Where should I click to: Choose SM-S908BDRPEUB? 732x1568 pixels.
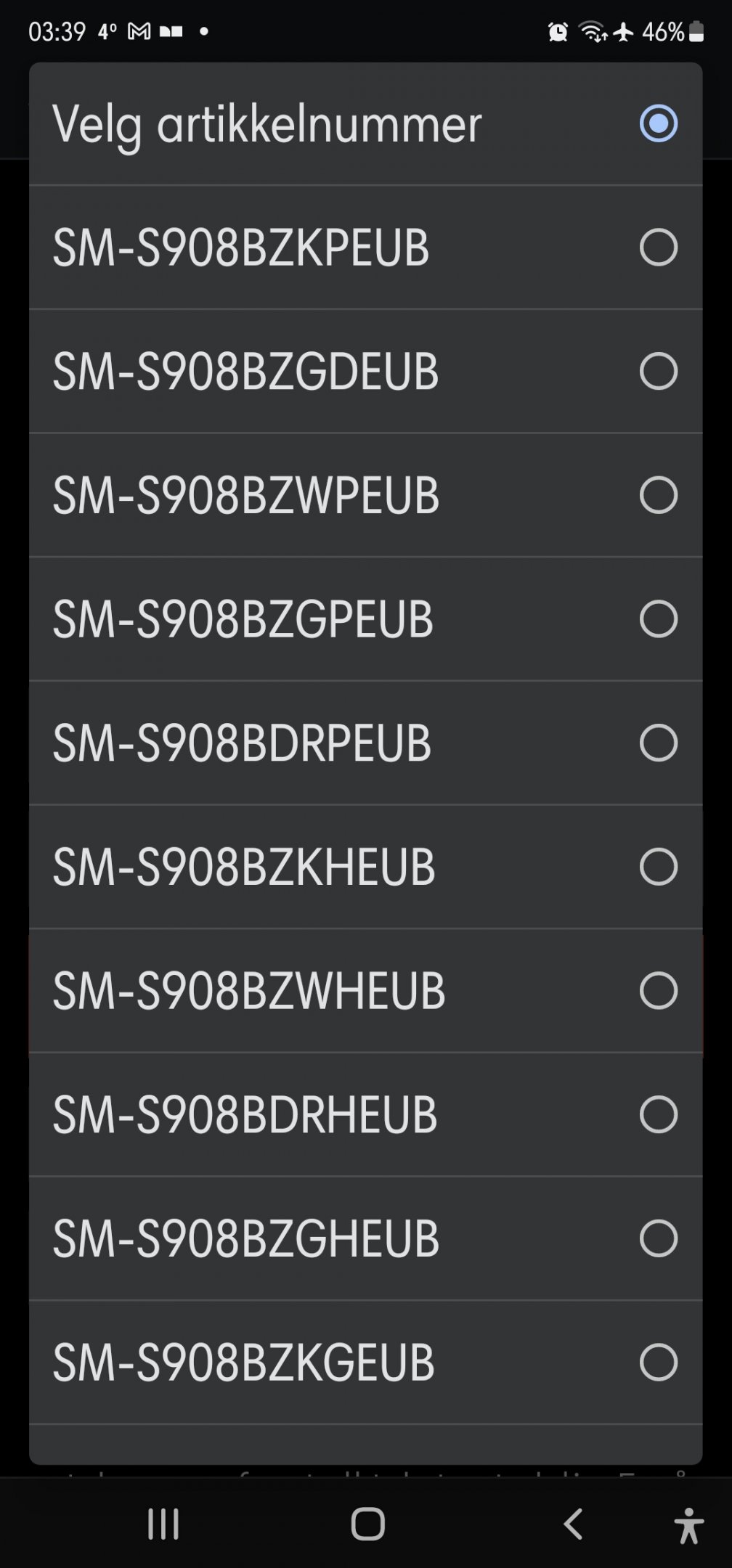pyautogui.click(x=365, y=743)
